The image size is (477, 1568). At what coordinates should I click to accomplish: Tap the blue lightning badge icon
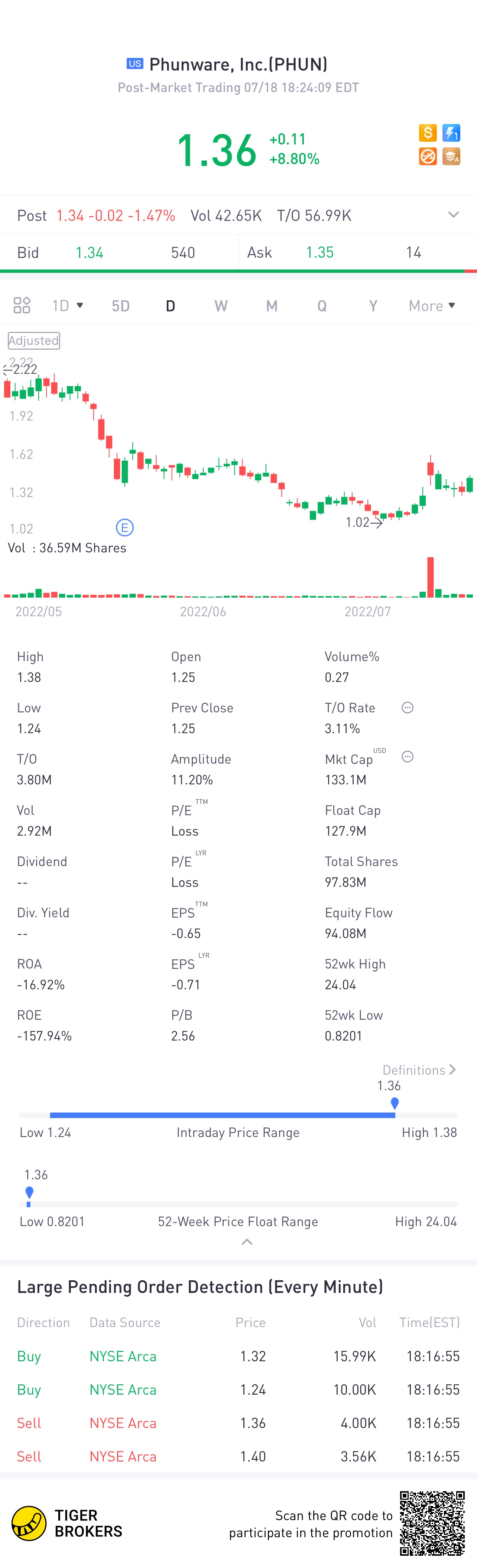point(451,133)
